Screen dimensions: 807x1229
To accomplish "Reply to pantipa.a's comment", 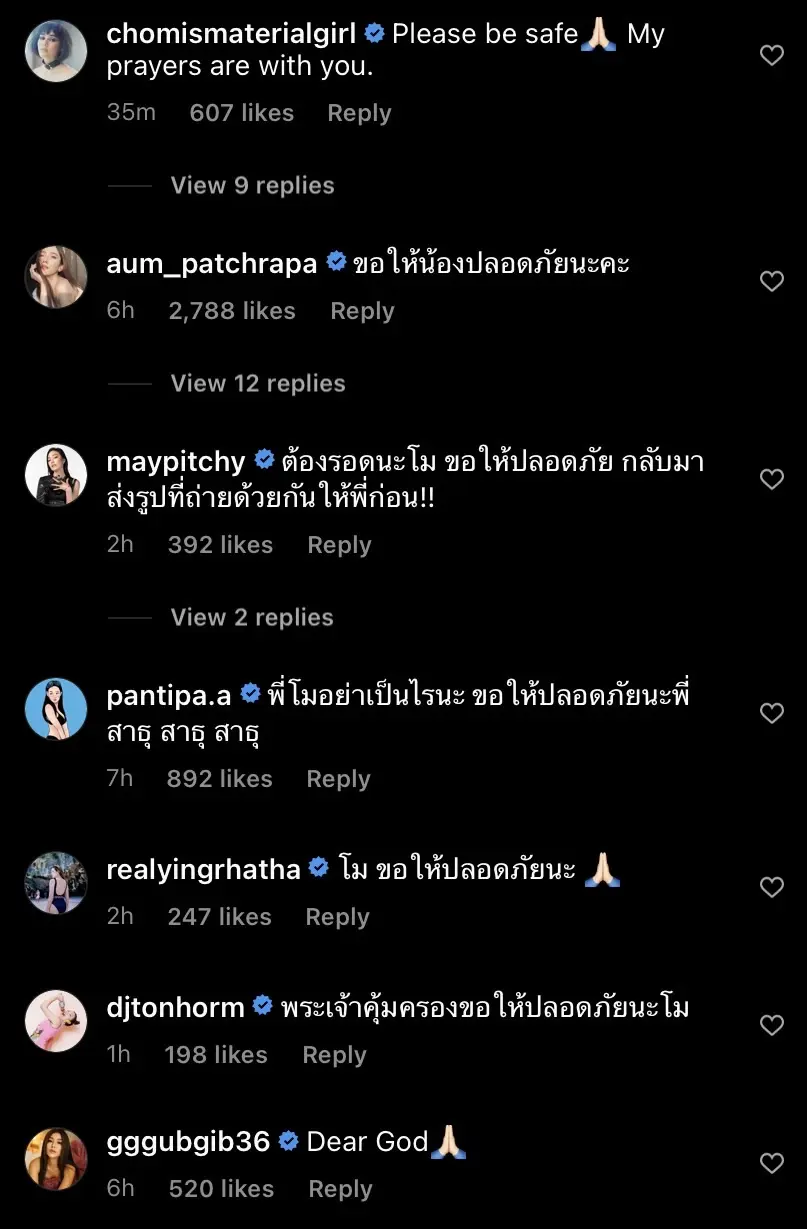I will click(x=338, y=779).
